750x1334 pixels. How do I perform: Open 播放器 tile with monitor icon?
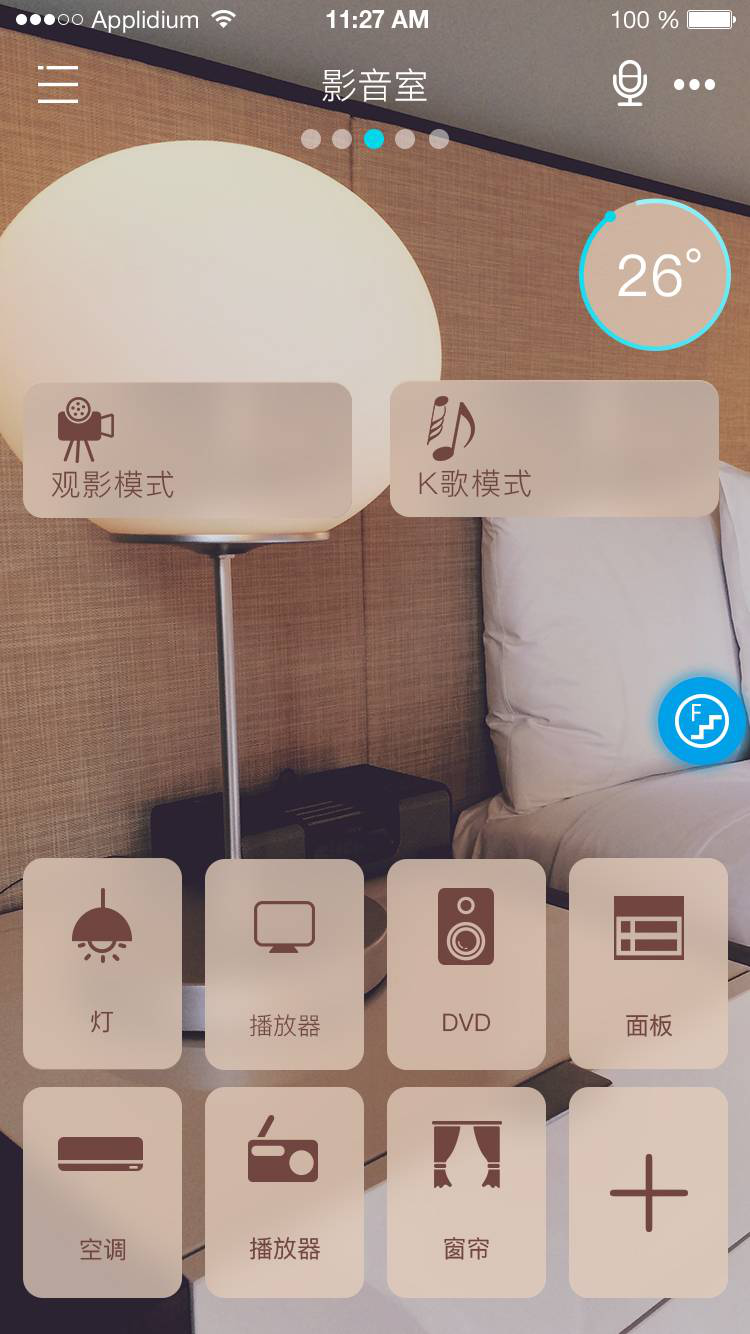(284, 964)
